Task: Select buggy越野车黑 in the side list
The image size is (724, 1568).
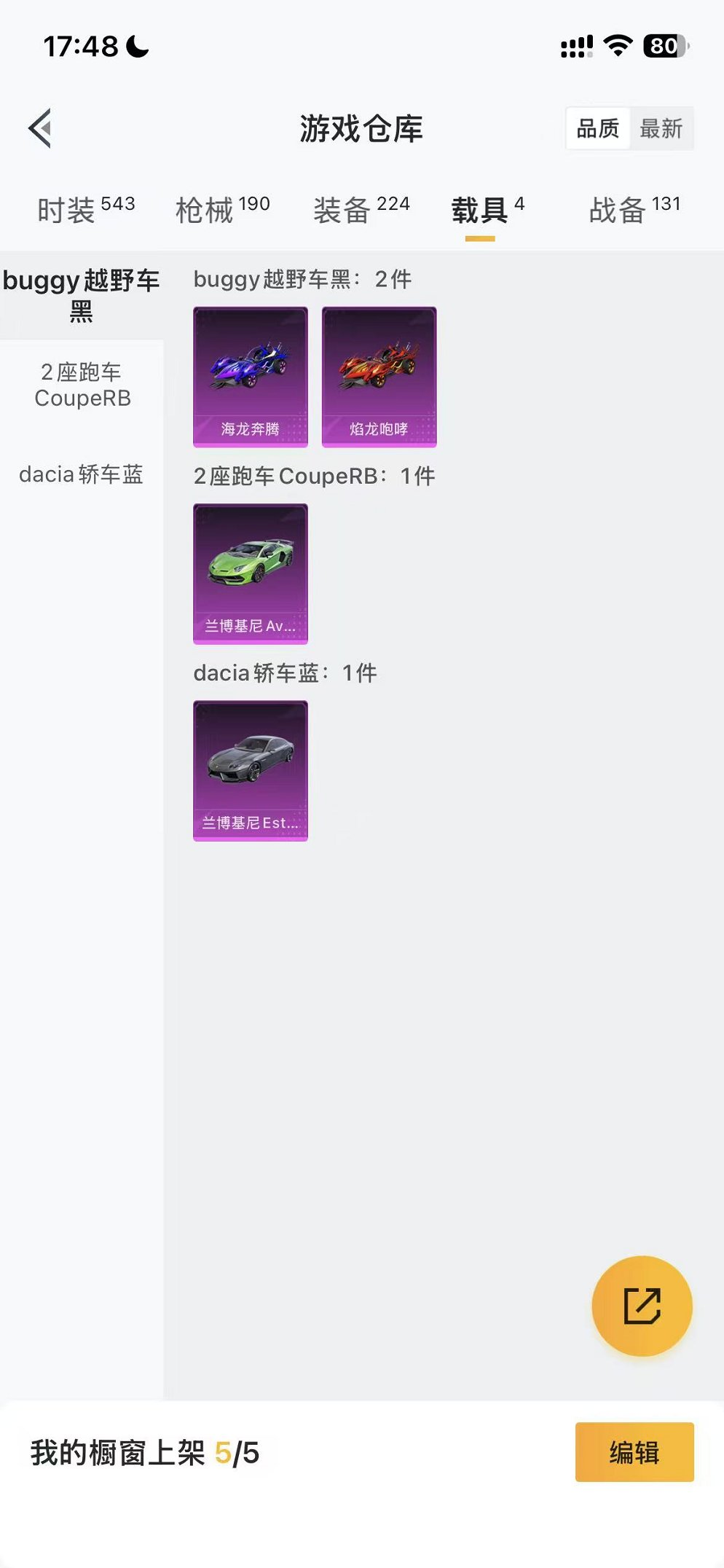Action: coord(81,295)
